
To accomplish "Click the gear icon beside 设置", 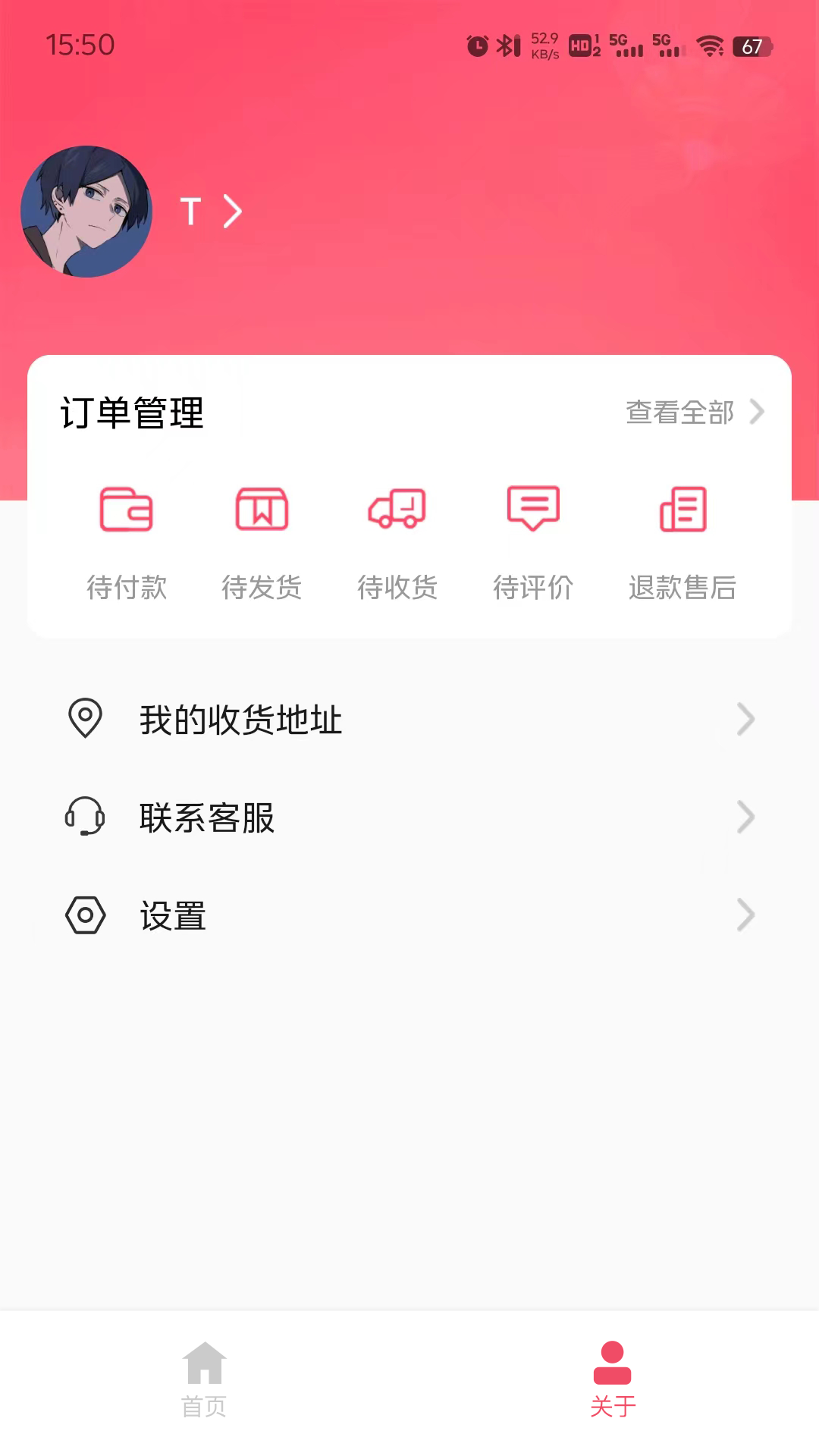I will pyautogui.click(x=85, y=915).
